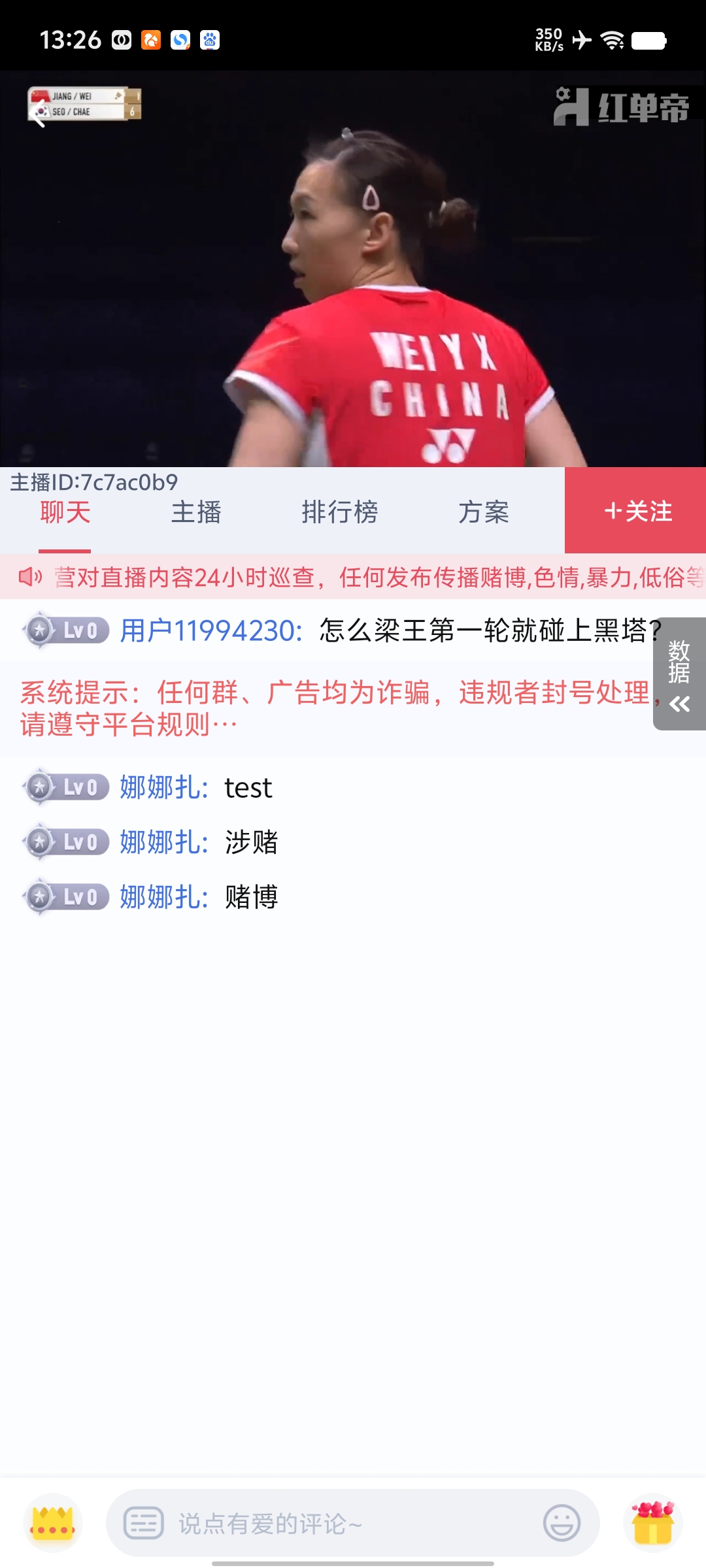Click the username 用户11994230
Image resolution: width=706 pixels, height=1568 pixels.
pos(209,630)
